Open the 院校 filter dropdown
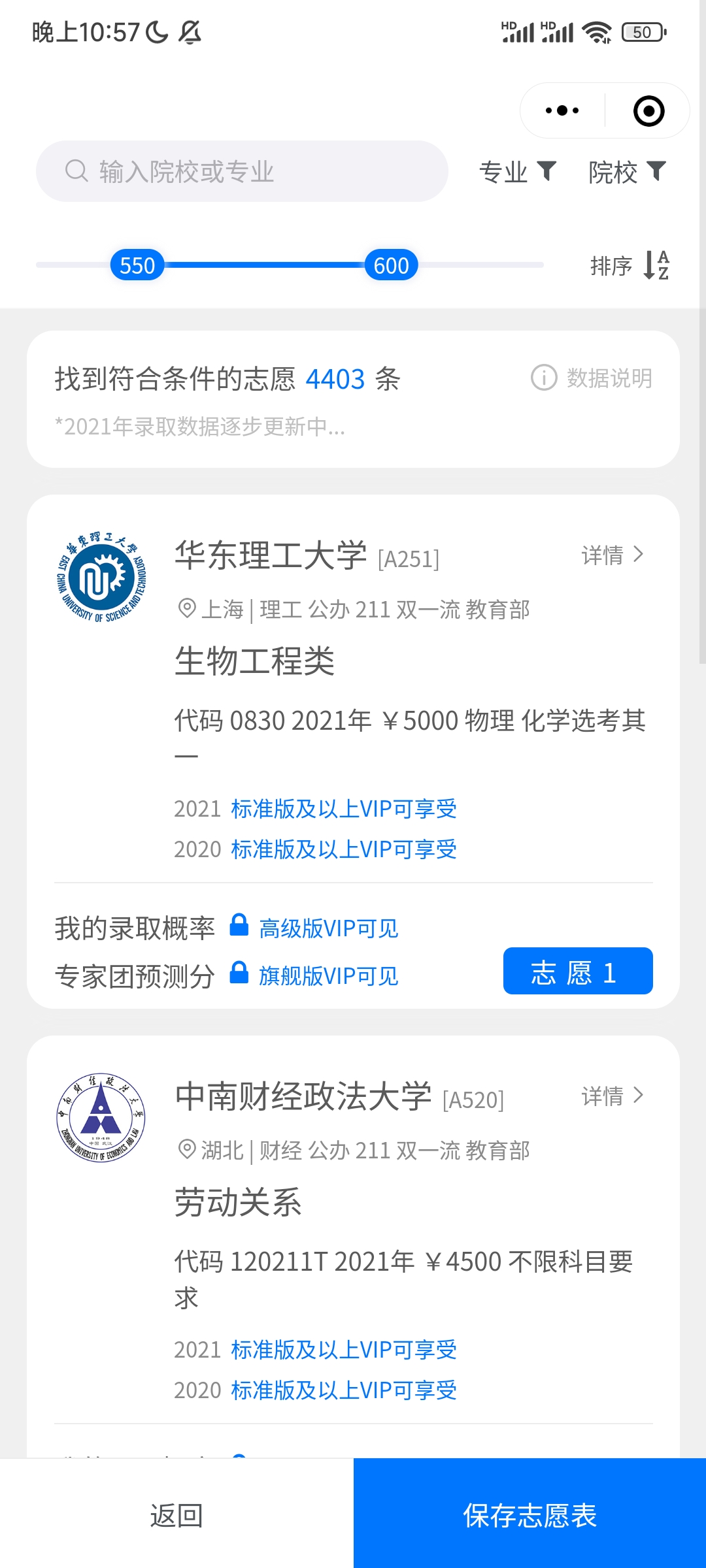The height and width of the screenshot is (1568, 706). coord(627,172)
